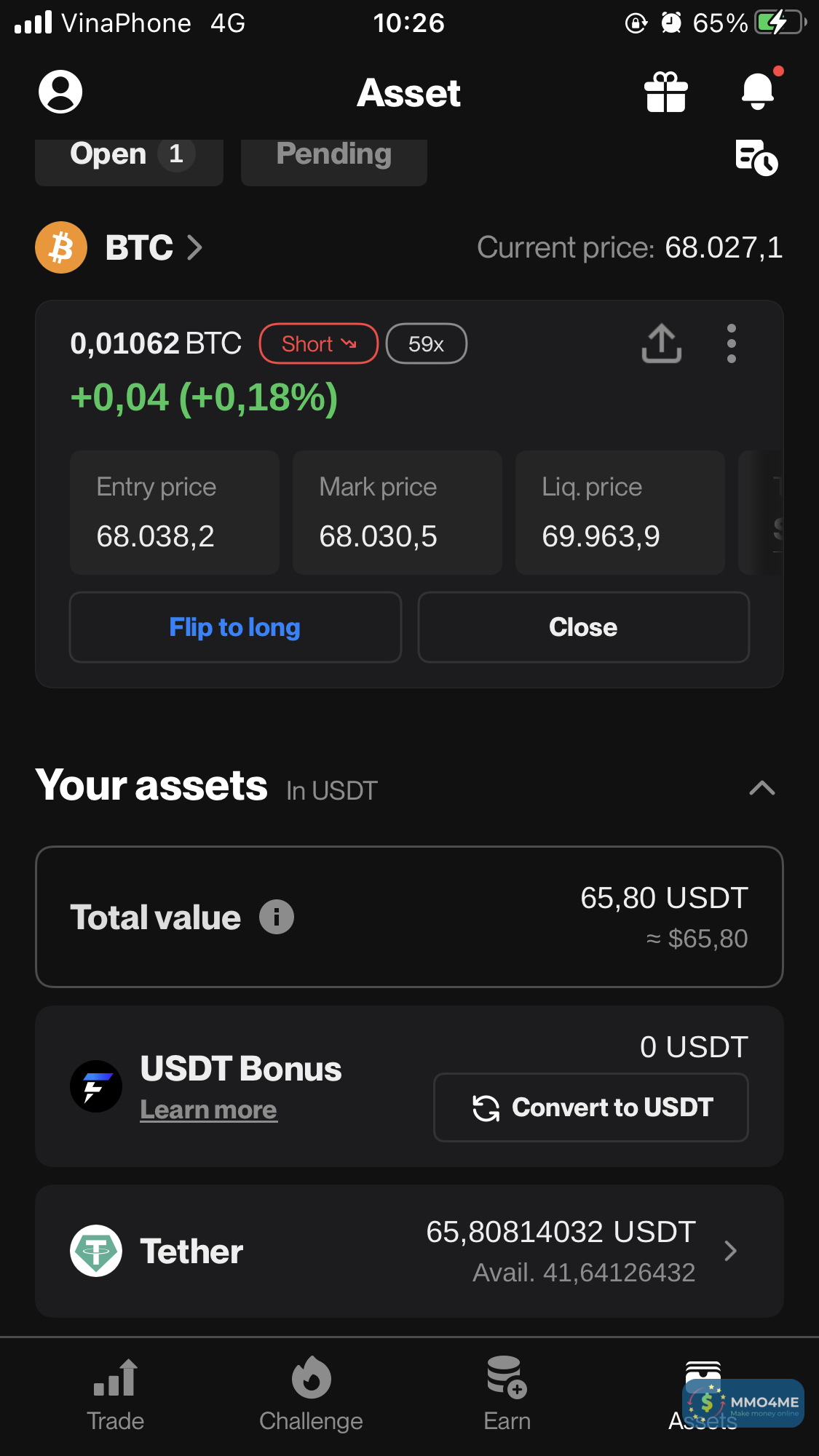Switch to the Pending orders tab

pos(333,156)
